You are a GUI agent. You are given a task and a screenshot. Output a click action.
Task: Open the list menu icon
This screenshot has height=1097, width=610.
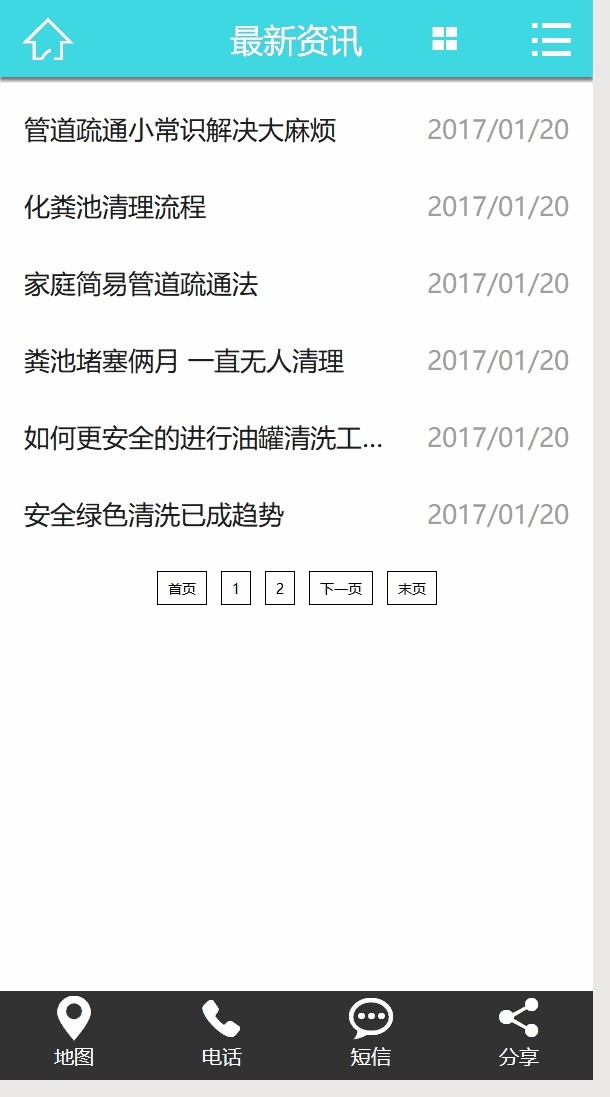(x=551, y=39)
